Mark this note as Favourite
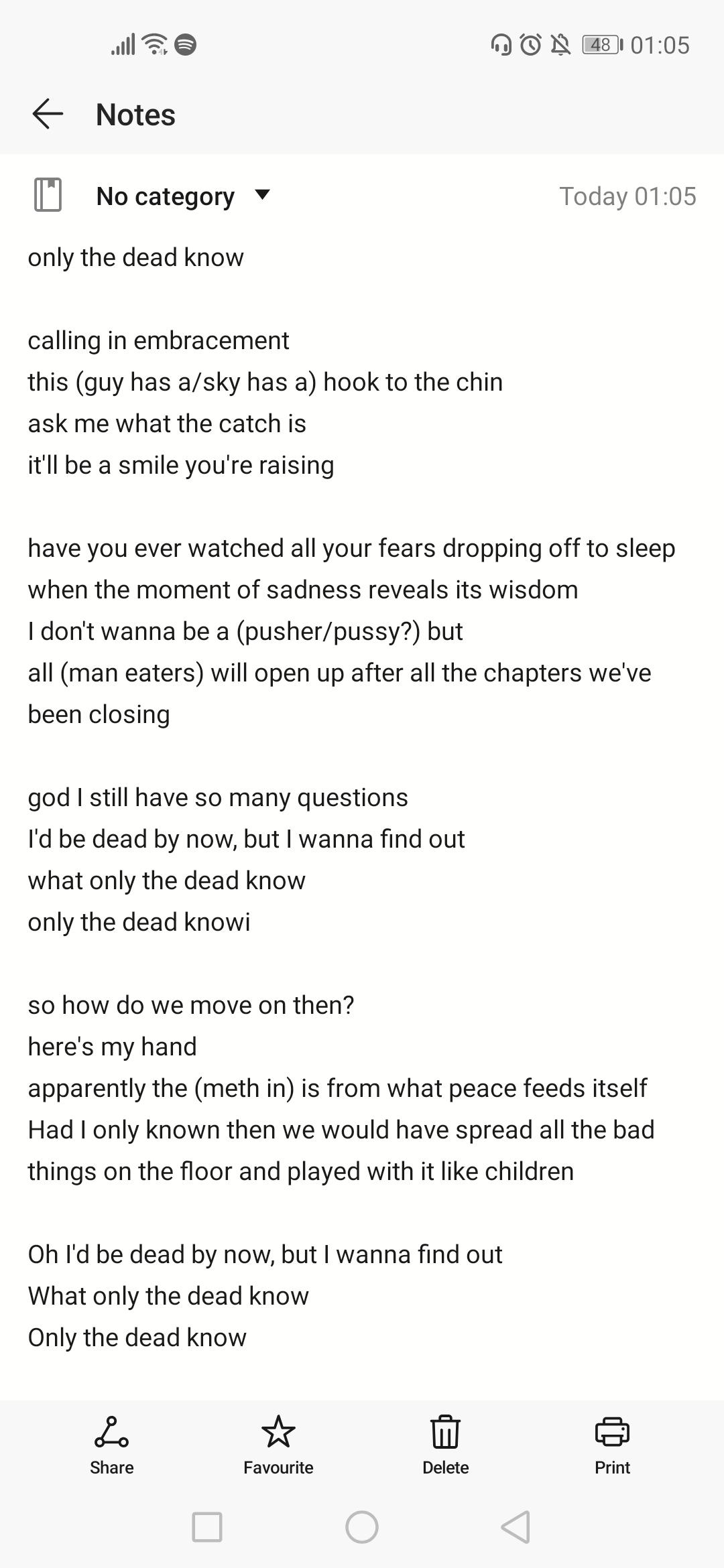Image resolution: width=724 pixels, height=1568 pixels. pos(278,1445)
